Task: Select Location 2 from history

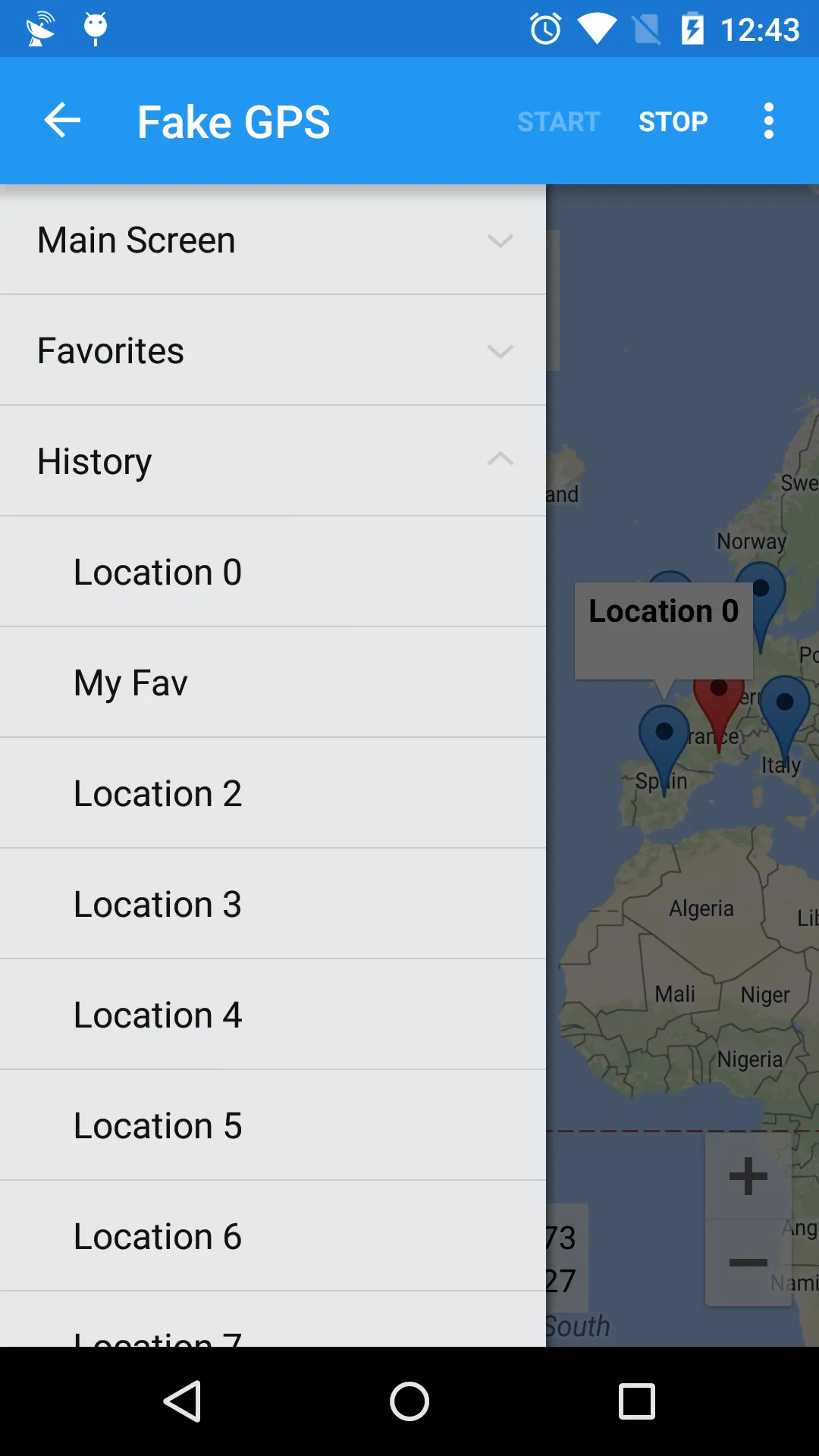Action: [x=273, y=793]
